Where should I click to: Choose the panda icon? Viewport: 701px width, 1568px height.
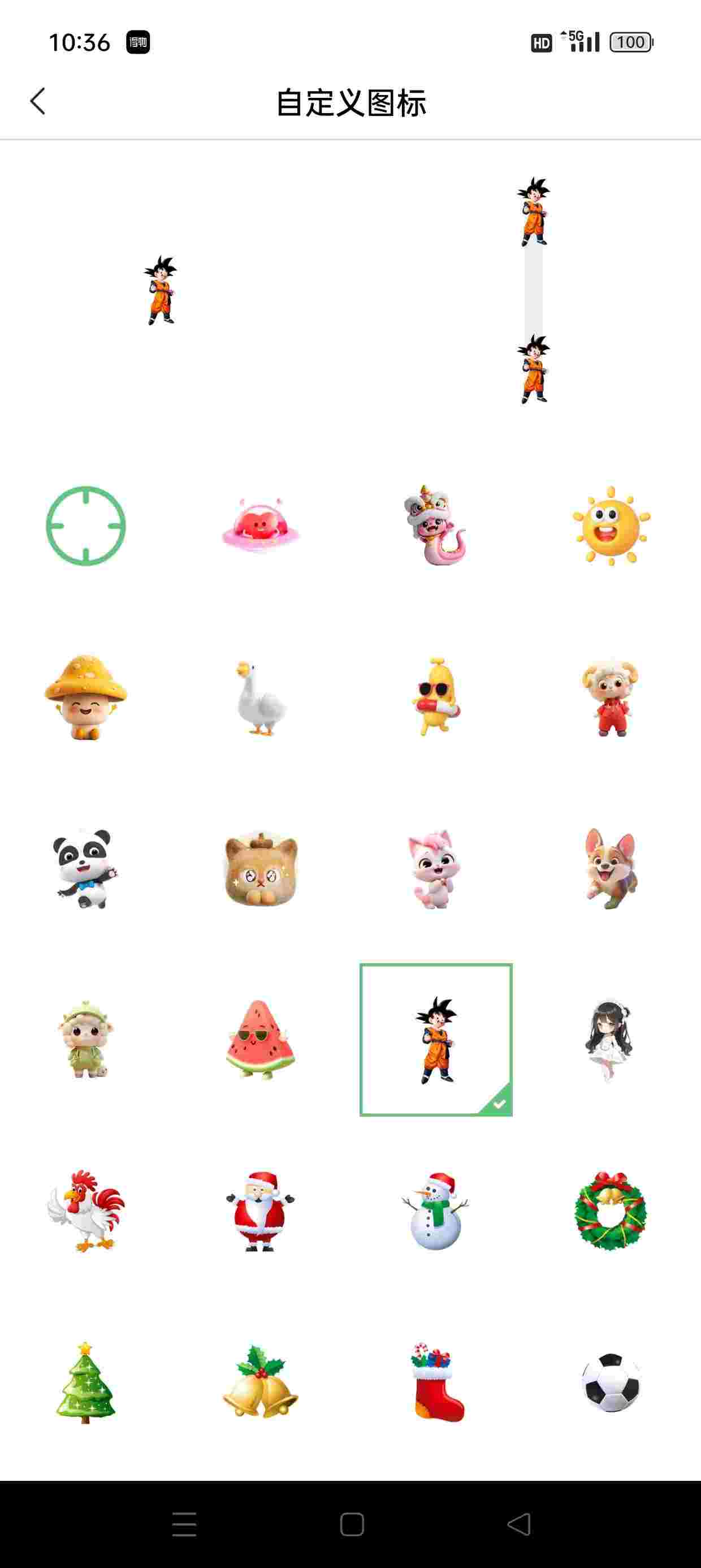point(86,869)
